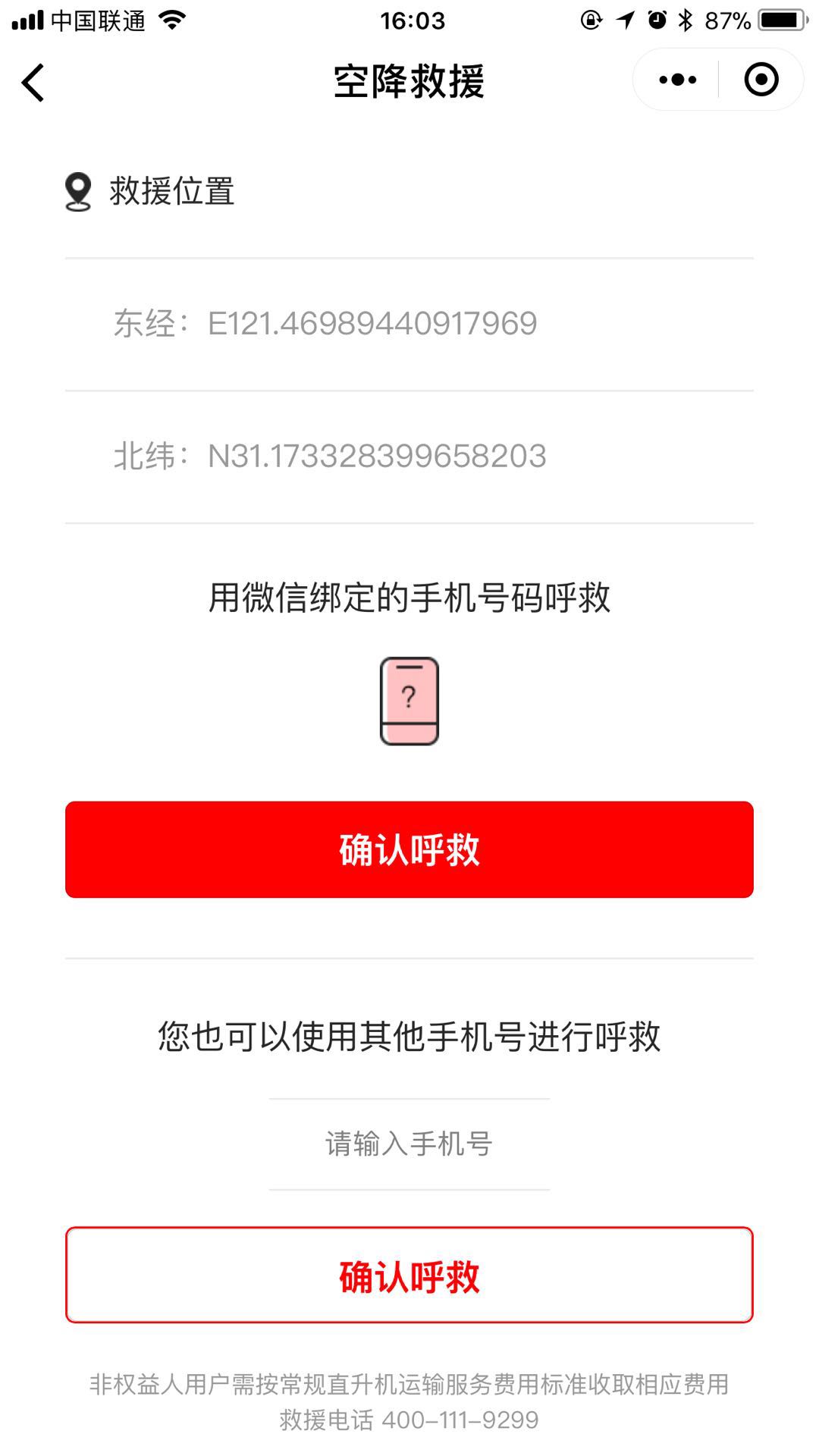Screen dimensions: 819x1456
Task: Open the mini program three-dot menu
Action: click(677, 80)
